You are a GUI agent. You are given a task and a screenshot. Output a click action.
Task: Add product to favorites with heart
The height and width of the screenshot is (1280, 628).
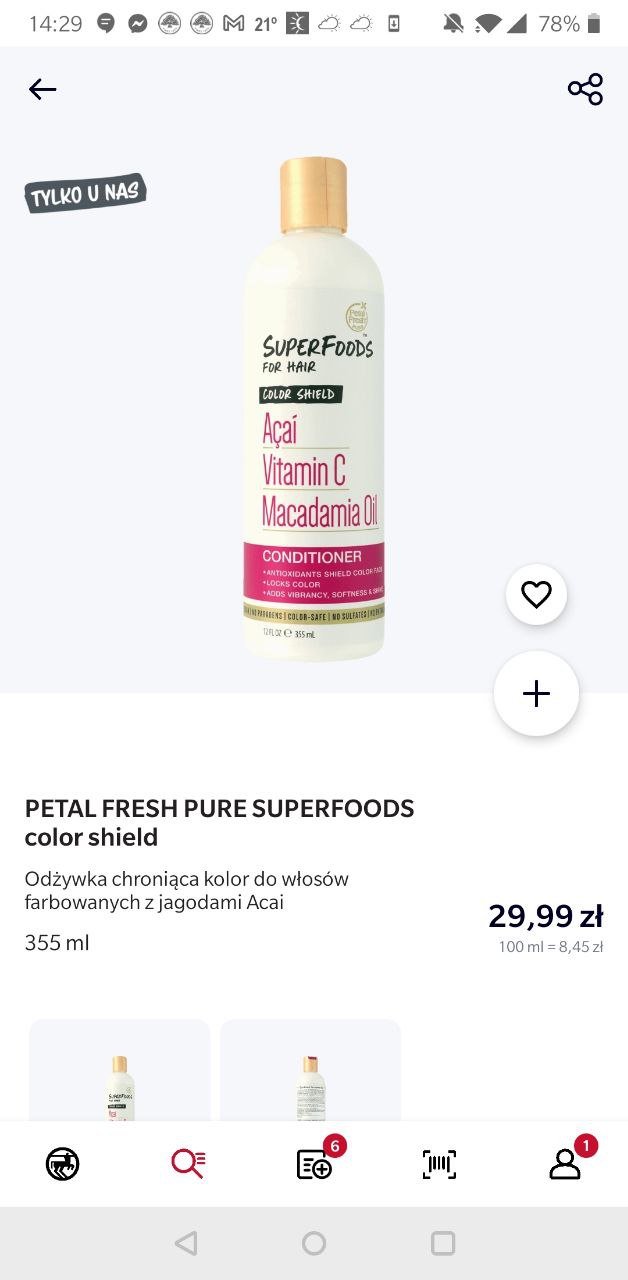click(536, 595)
